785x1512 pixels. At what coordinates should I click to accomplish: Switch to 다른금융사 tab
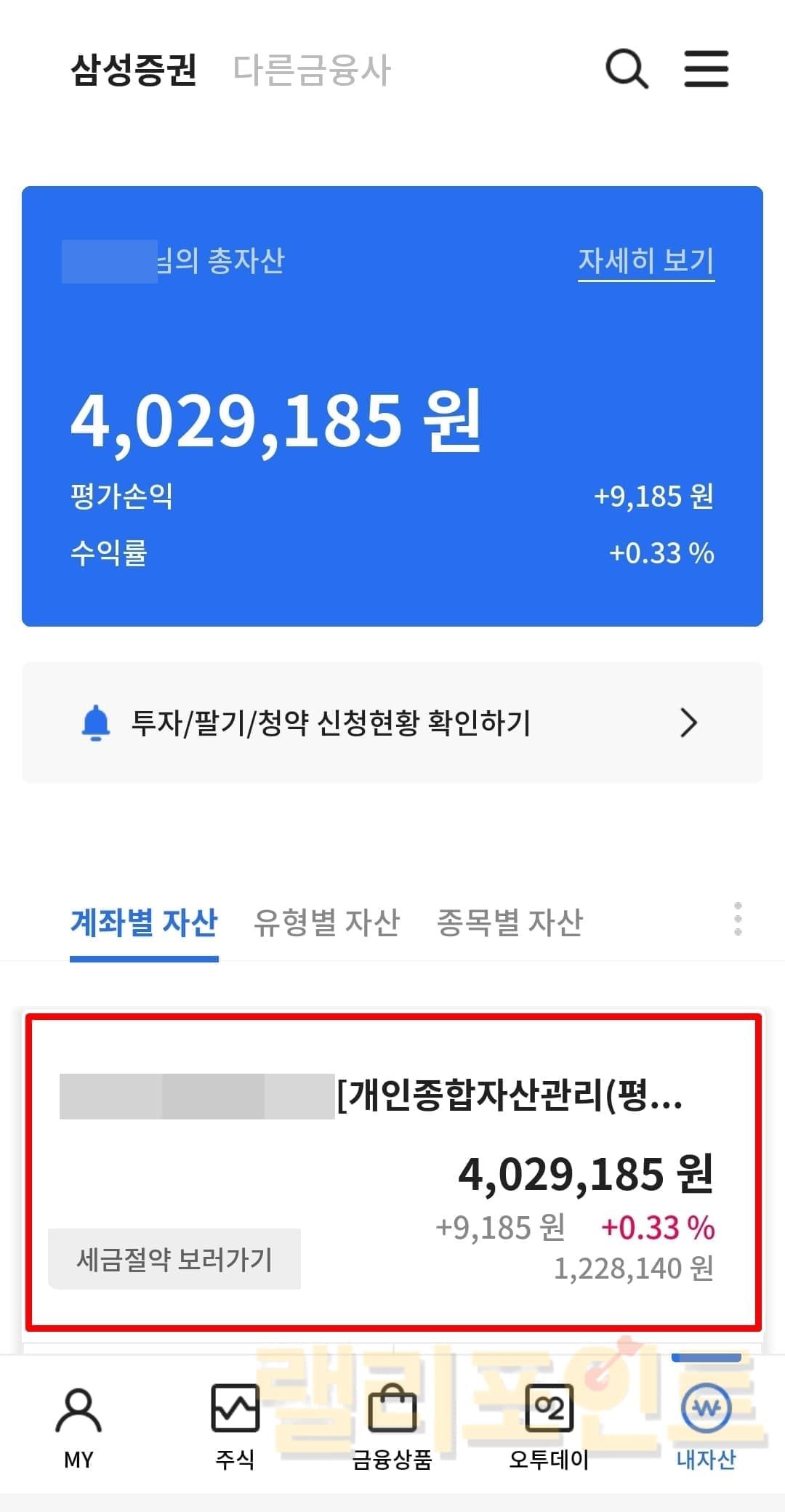point(312,71)
